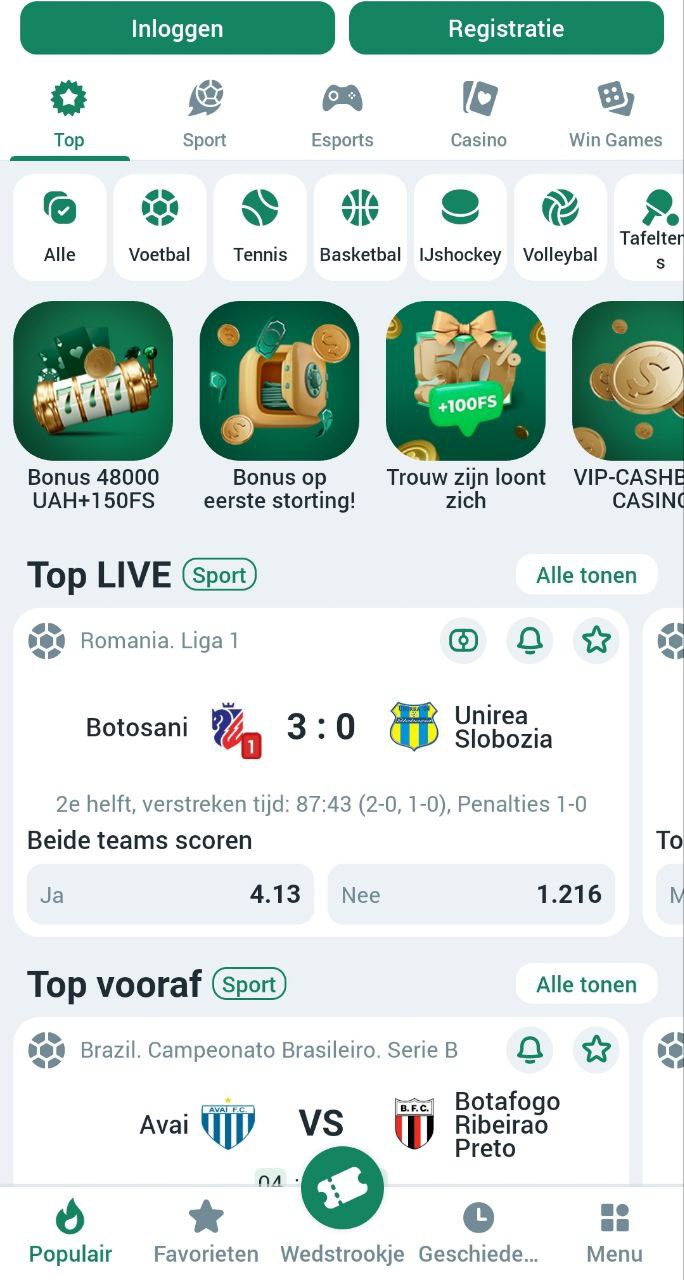Select the IJshockey category
Screen dimensions: 684x1280
pos(460,227)
